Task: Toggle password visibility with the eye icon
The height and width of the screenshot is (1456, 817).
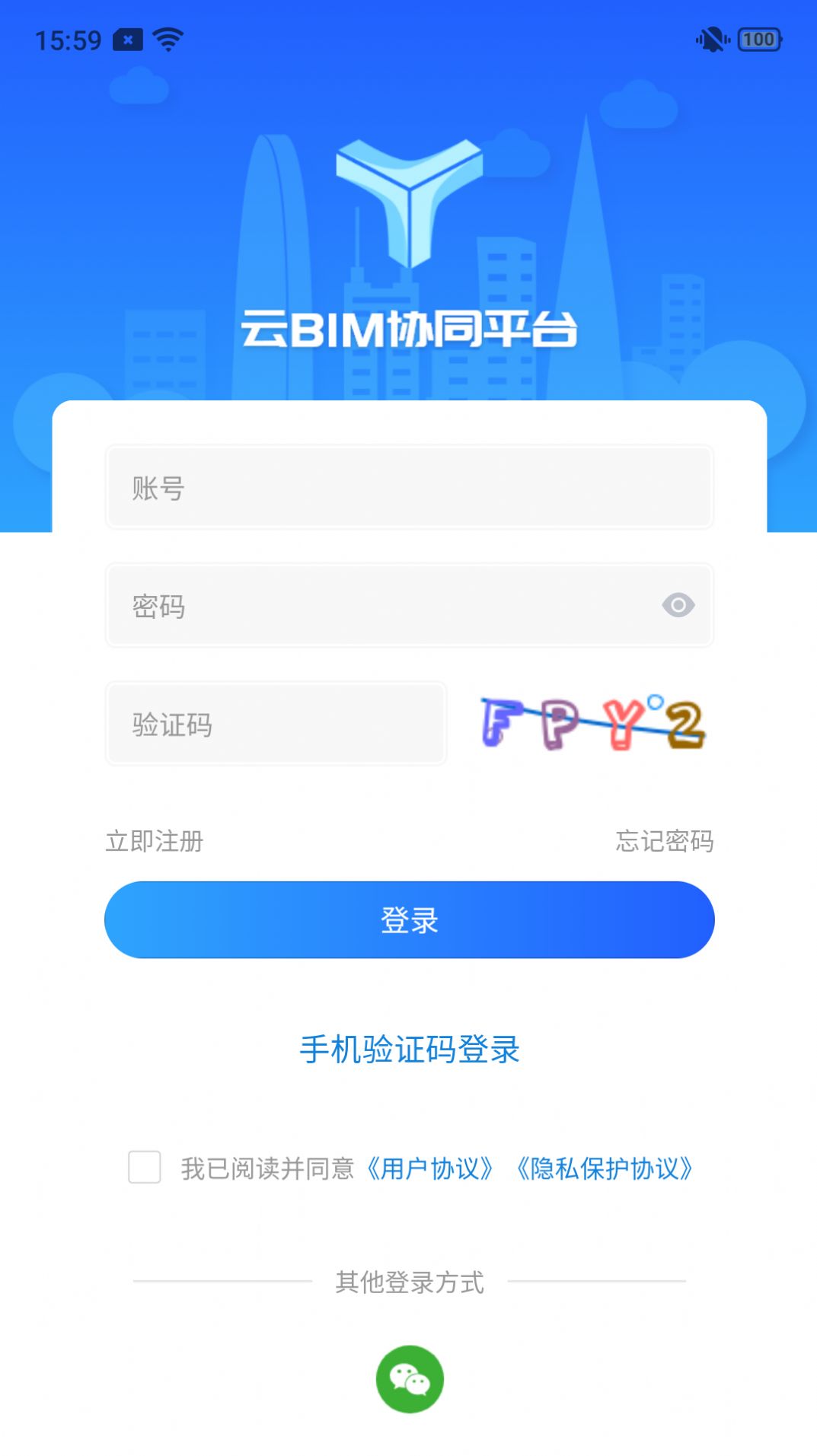Action: click(678, 606)
